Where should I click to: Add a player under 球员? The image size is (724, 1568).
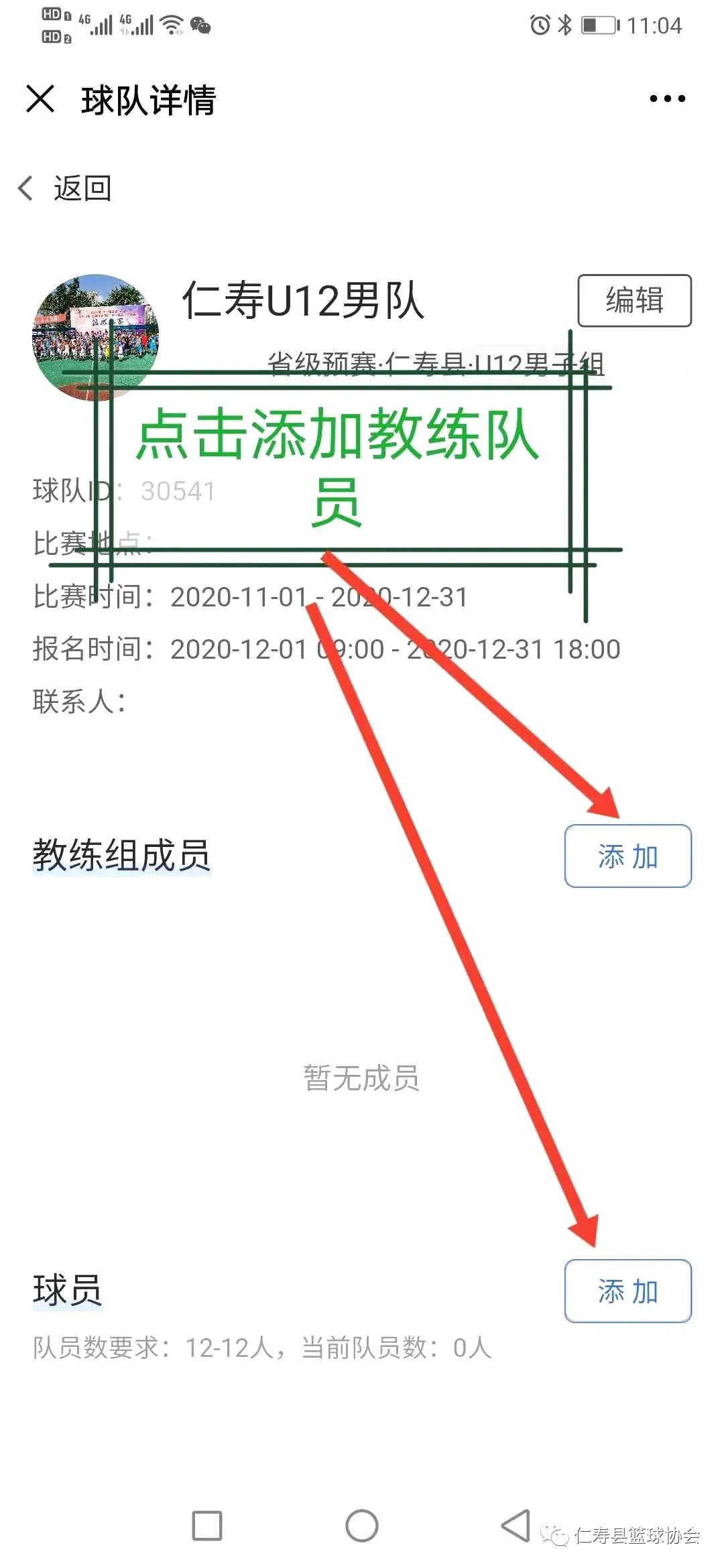[627, 1291]
